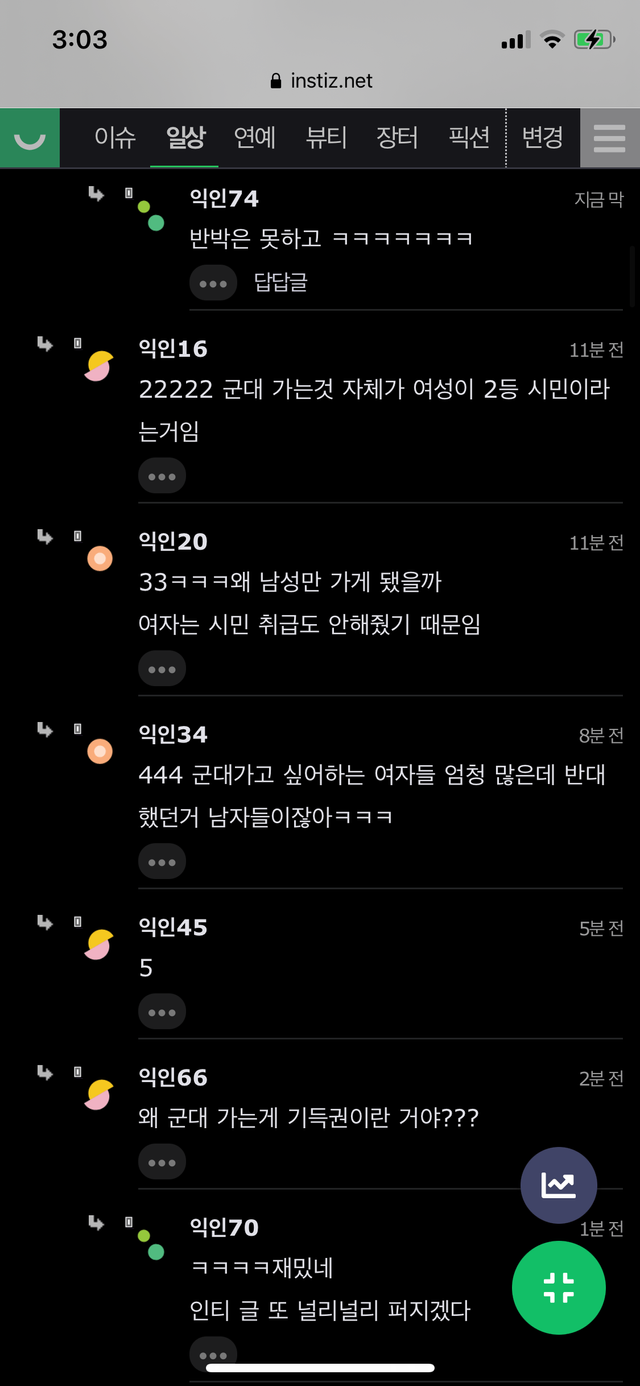
Task: Open the instiz home logo button
Action: pos(30,138)
